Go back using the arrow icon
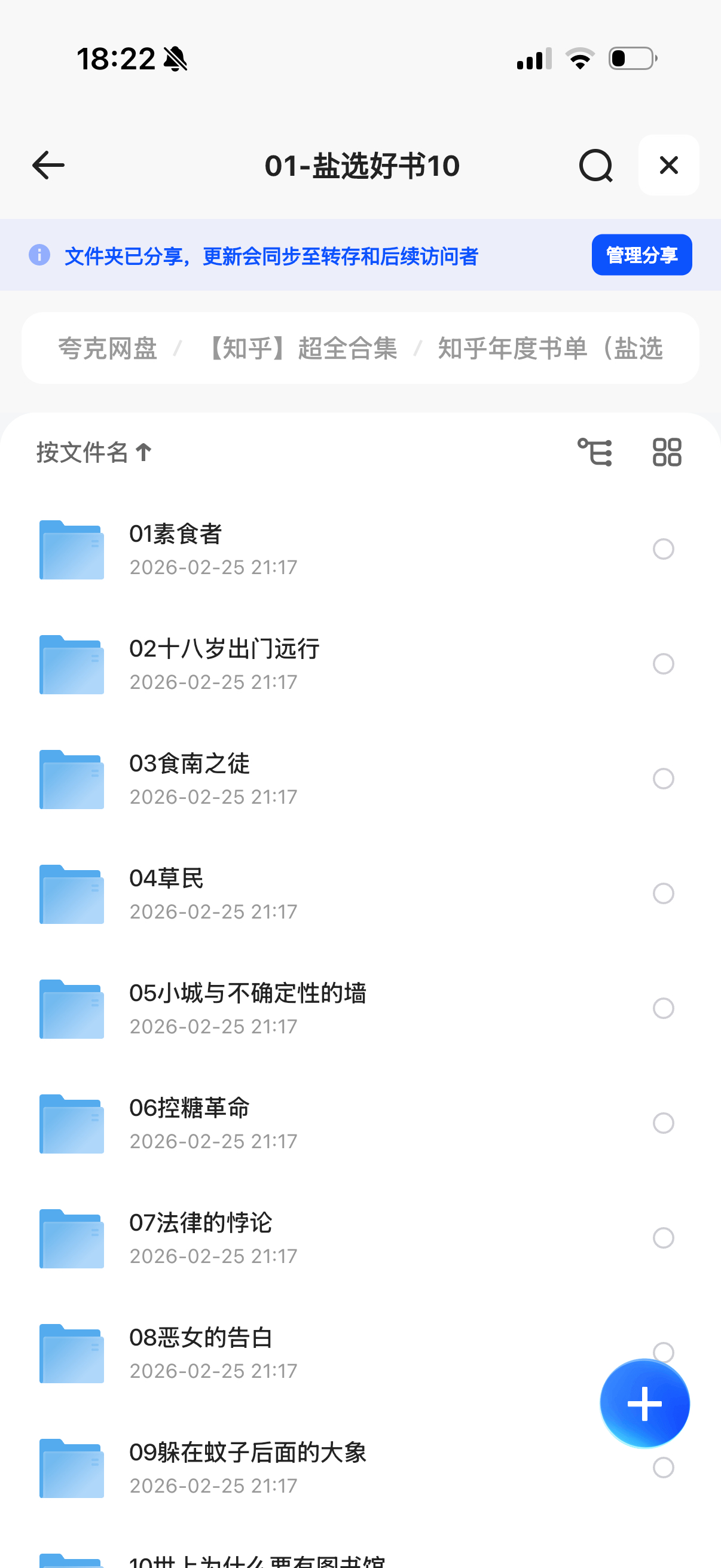The height and width of the screenshot is (1568, 721). pos(48,166)
